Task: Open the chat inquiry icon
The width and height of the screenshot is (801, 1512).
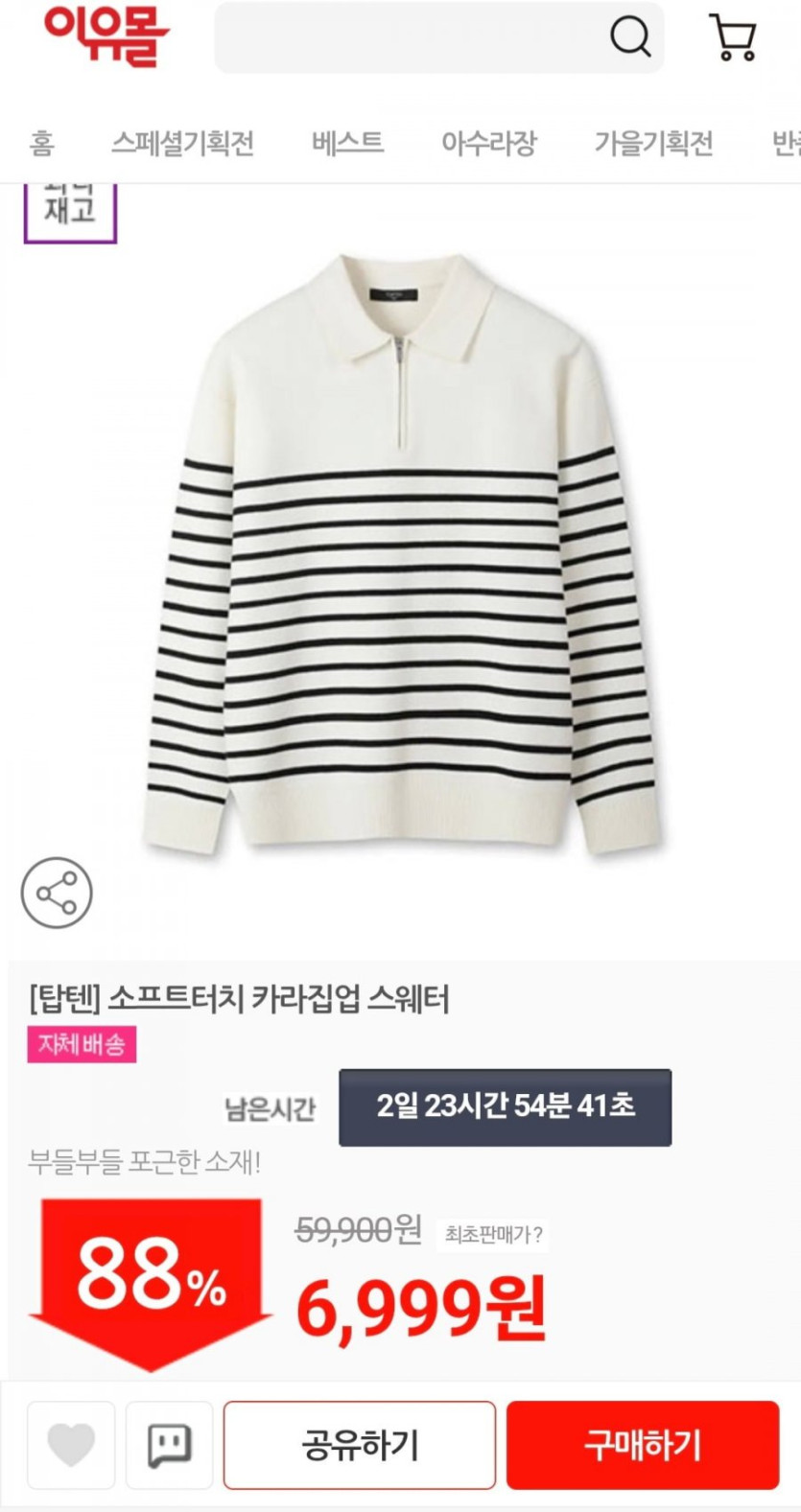Action: pos(169,1445)
